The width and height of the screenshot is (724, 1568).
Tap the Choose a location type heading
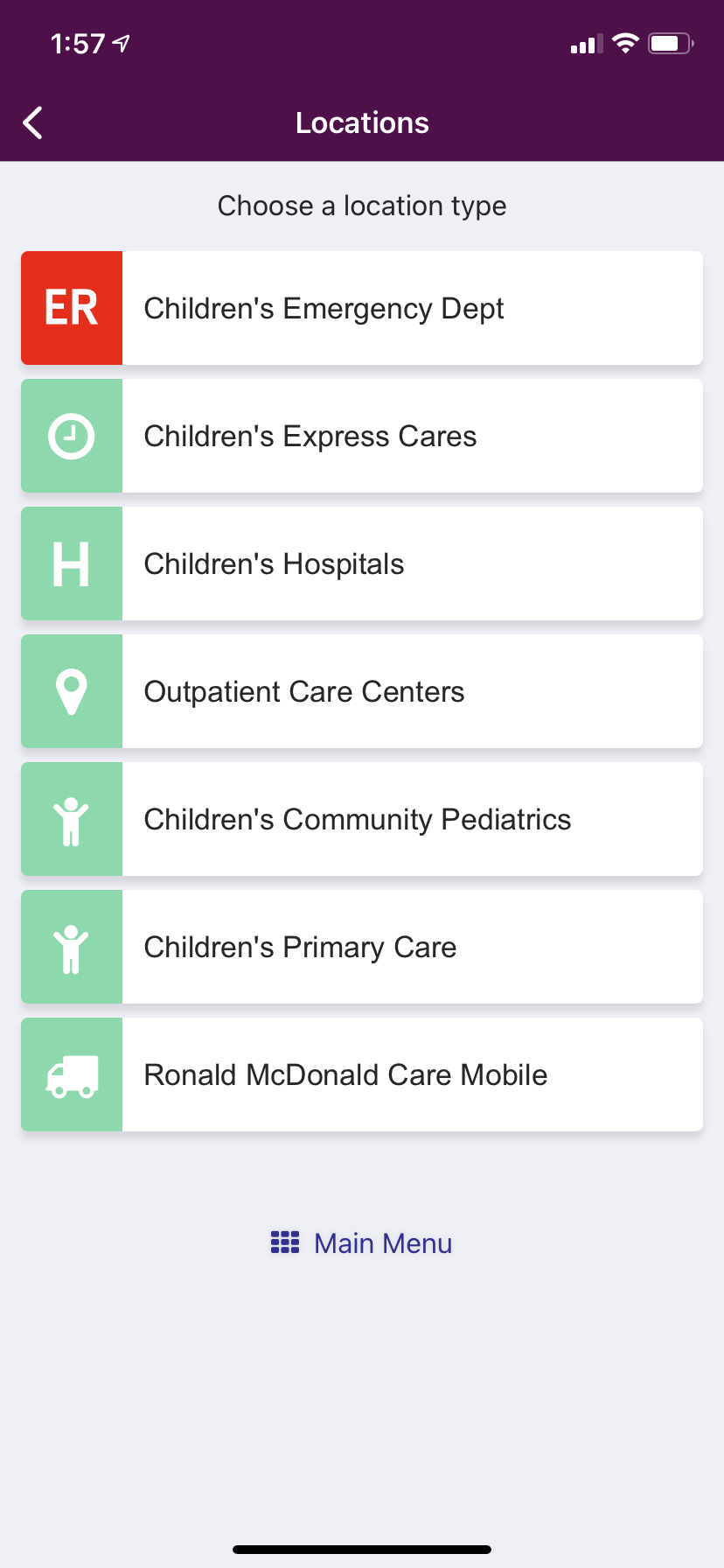361,206
